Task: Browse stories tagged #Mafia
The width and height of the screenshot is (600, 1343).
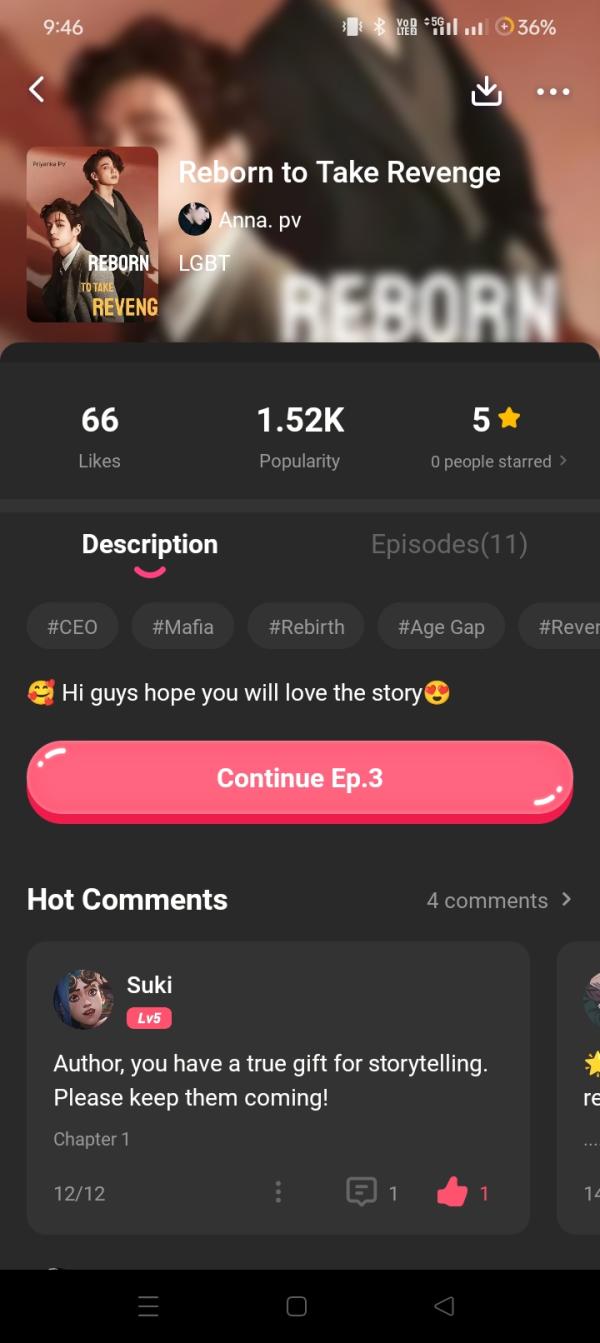Action: [x=183, y=627]
